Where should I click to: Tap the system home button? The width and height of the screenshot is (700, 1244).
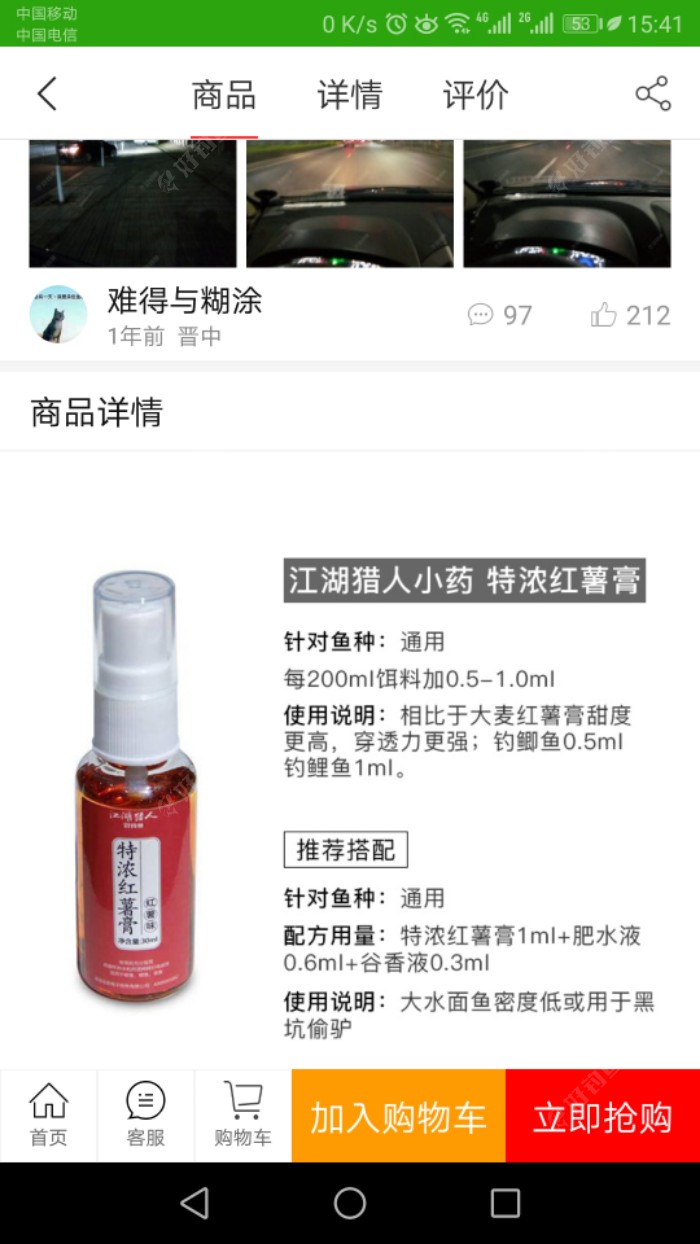pos(350,1203)
